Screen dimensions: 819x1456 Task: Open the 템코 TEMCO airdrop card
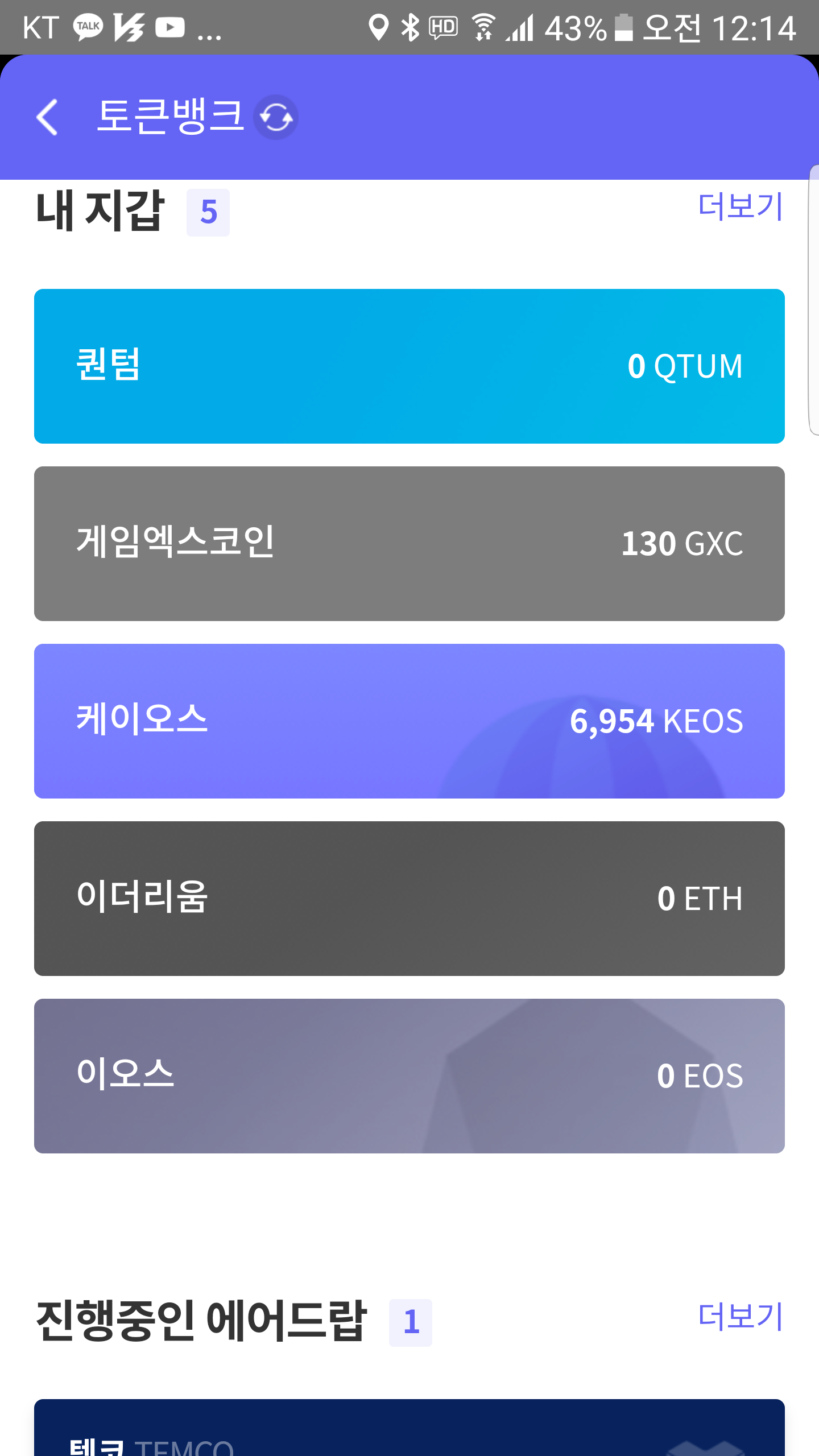click(409, 1430)
